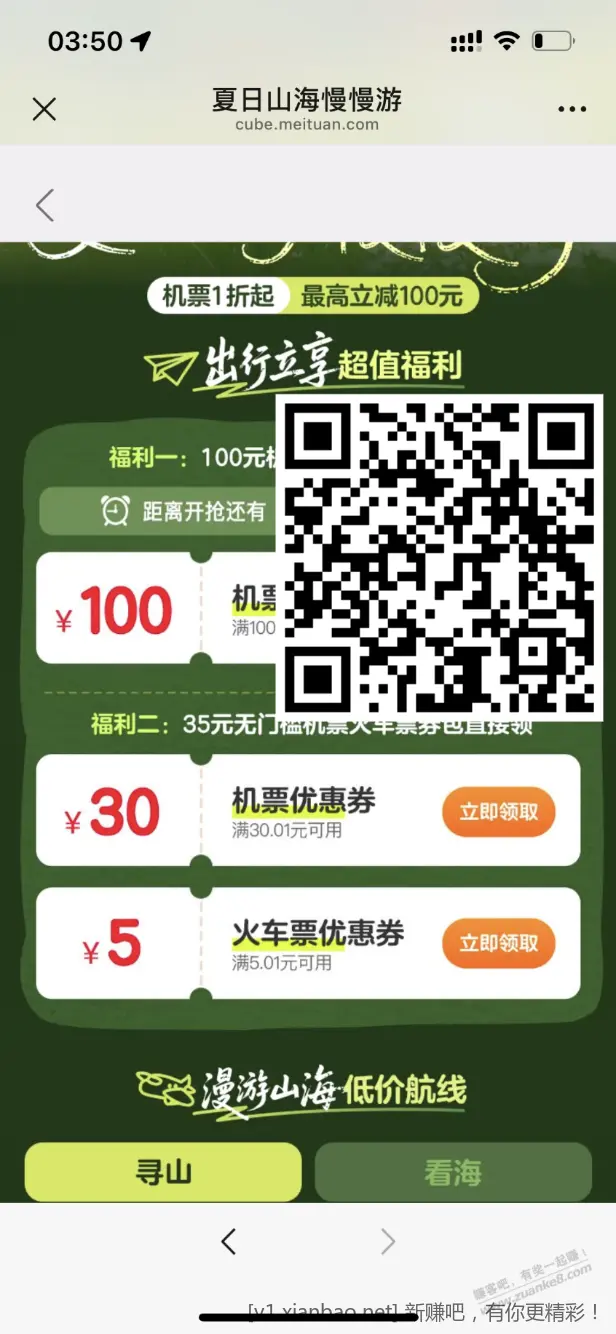Open the ¥100 flight coupon card
The height and width of the screenshot is (1334, 616).
tap(155, 609)
